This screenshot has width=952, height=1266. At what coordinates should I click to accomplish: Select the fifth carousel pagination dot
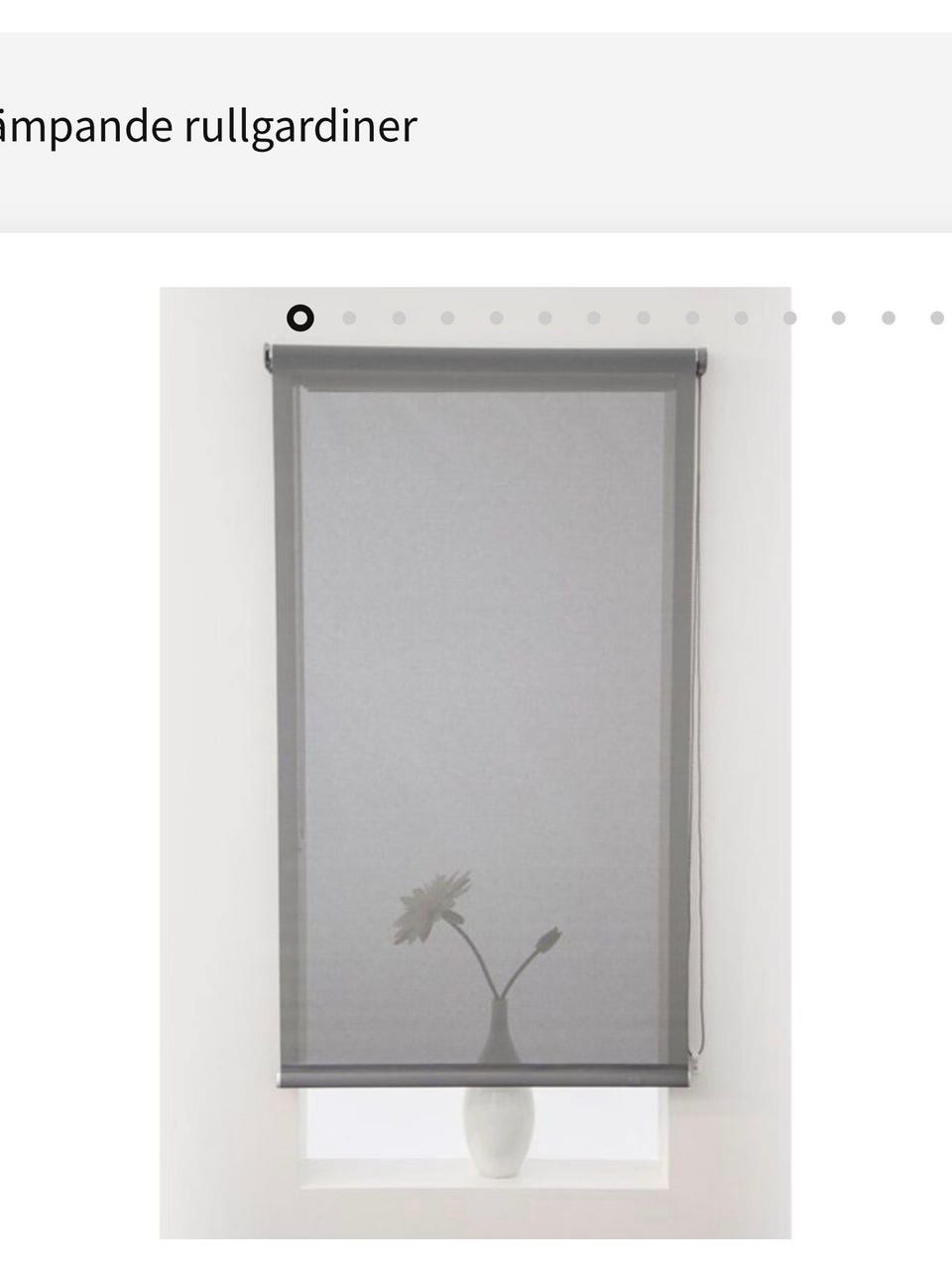point(494,316)
